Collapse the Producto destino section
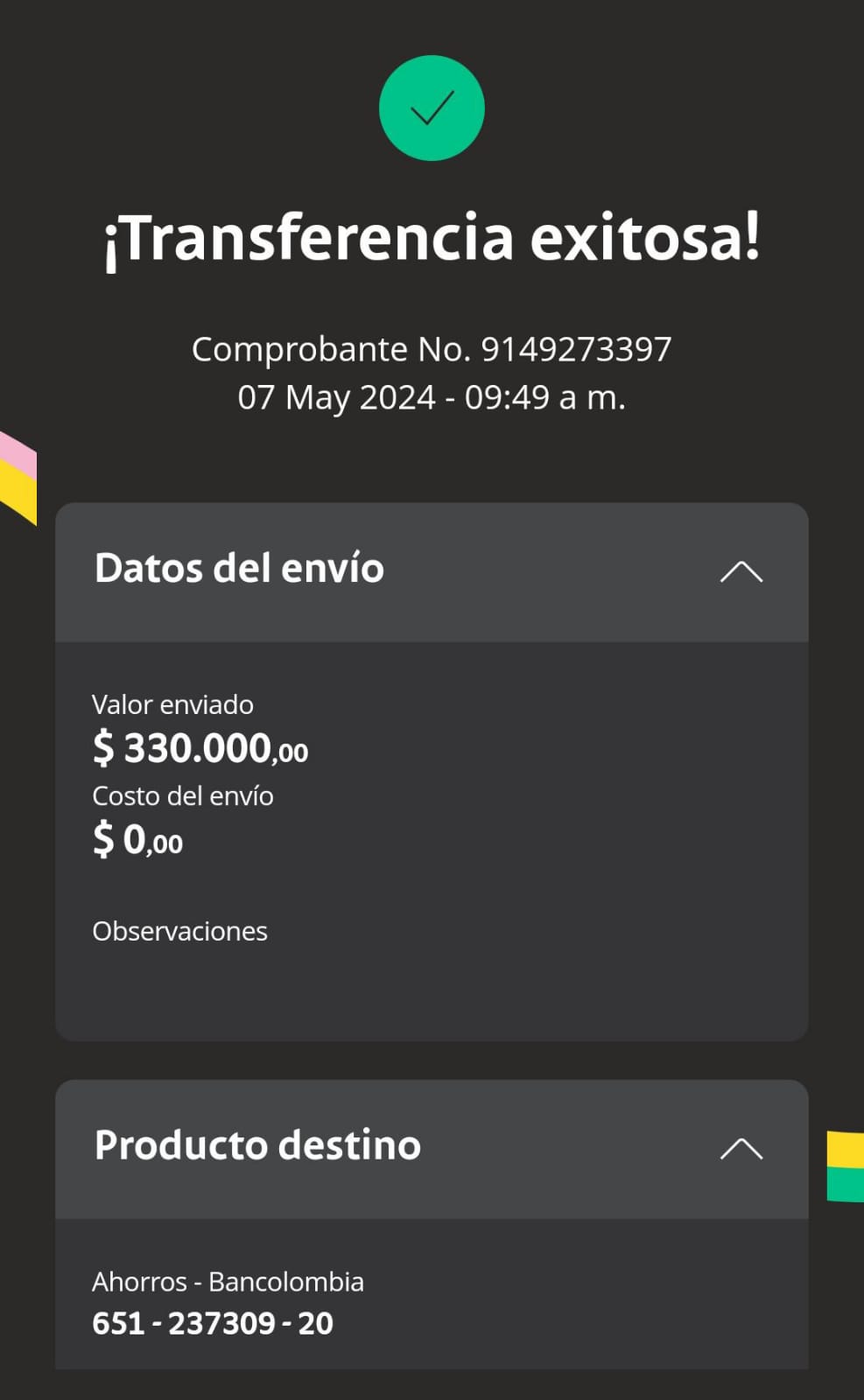 pos(741,1148)
